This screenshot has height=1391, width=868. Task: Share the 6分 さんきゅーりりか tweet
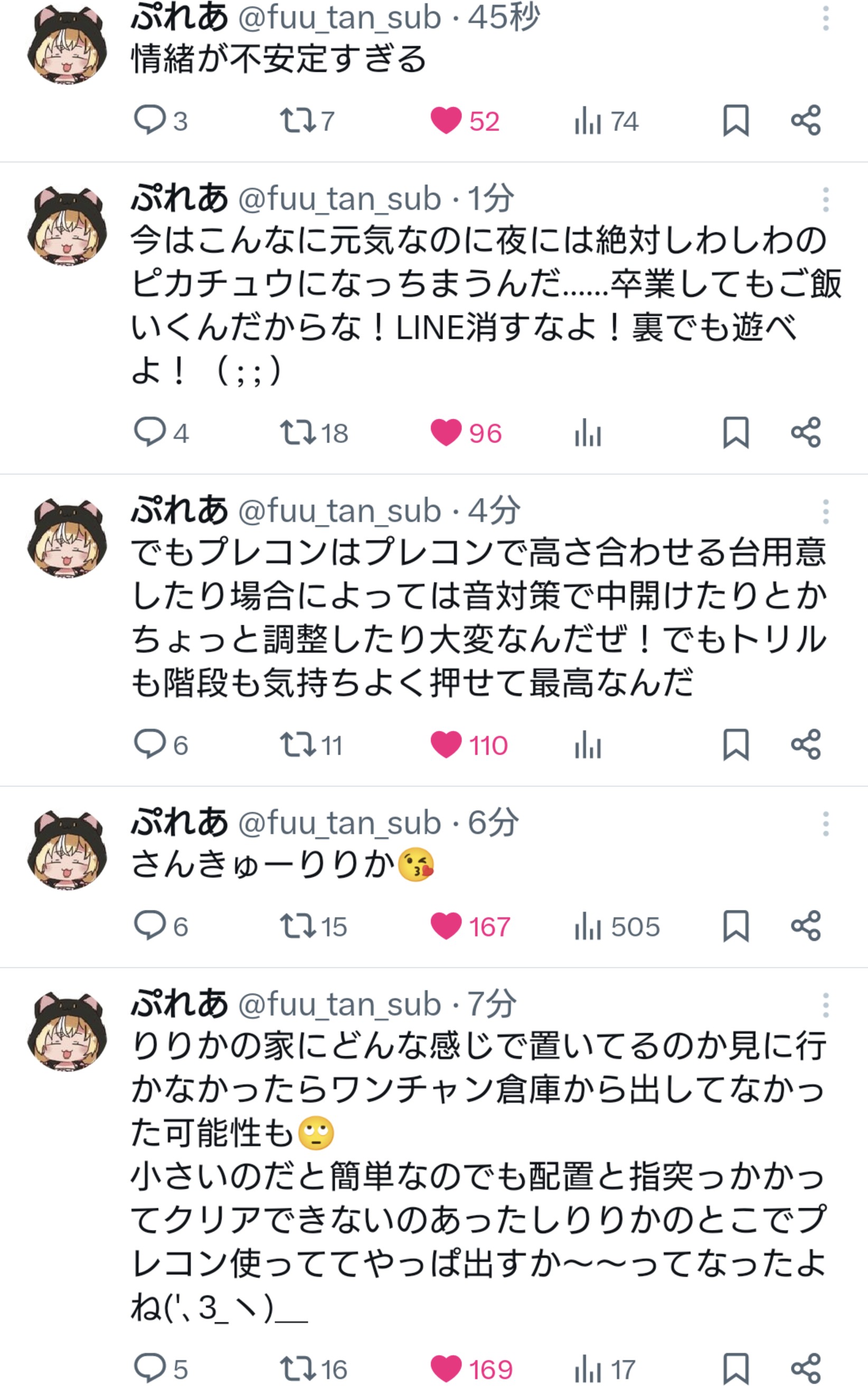(806, 926)
